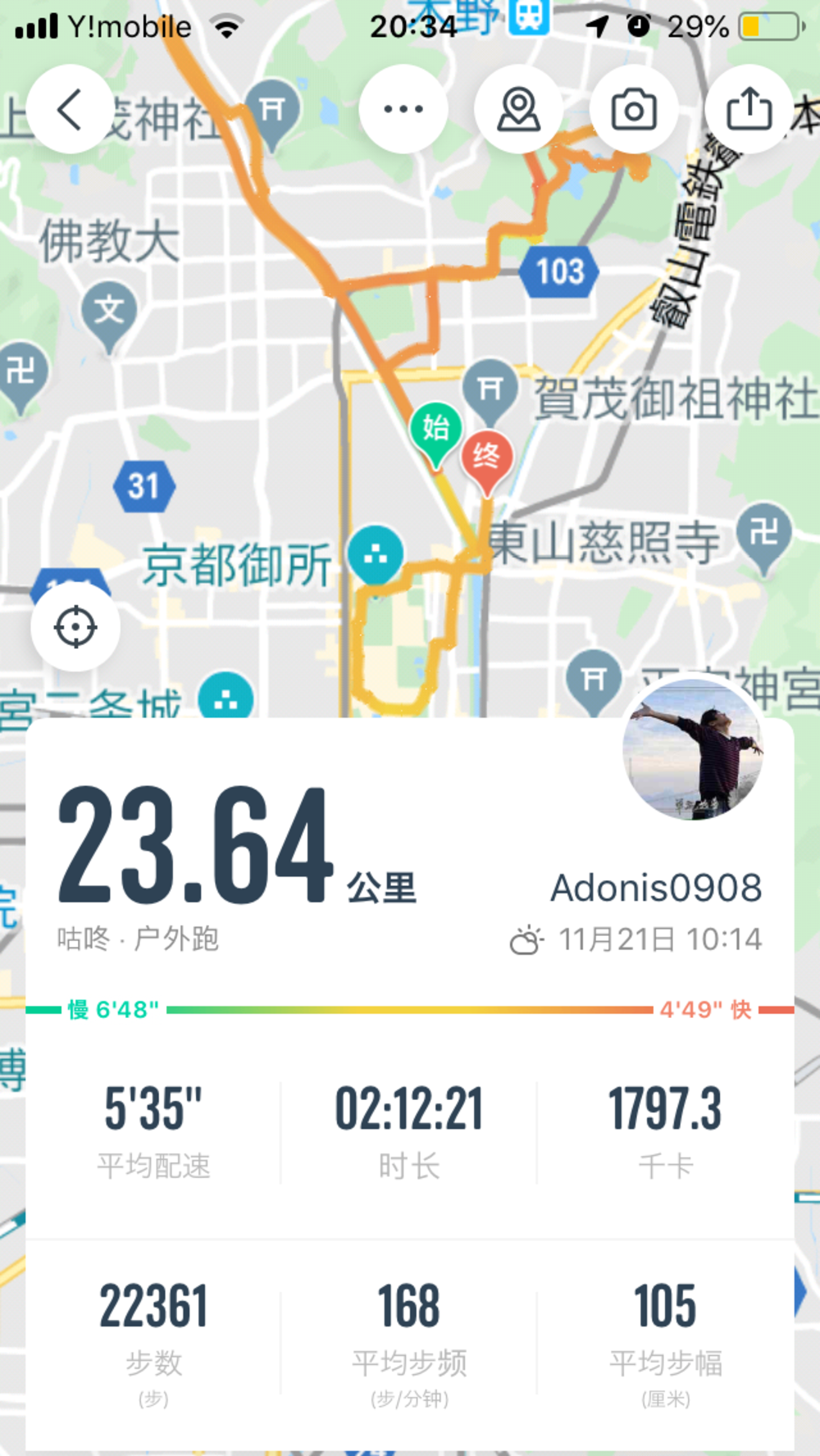Open Adonis0908's profile avatar
820x1456 pixels.
point(693,749)
